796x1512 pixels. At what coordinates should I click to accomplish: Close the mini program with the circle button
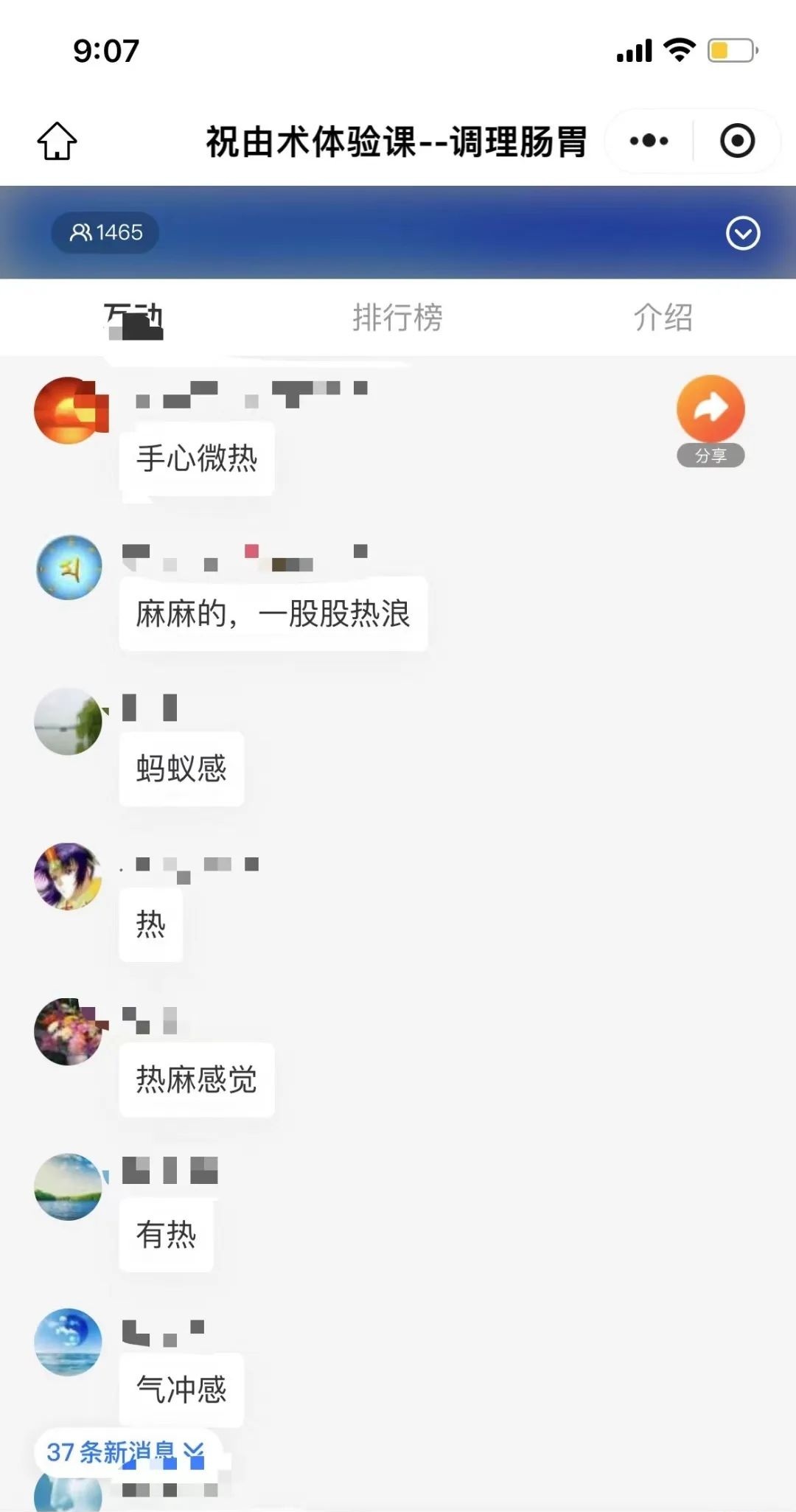[x=737, y=141]
